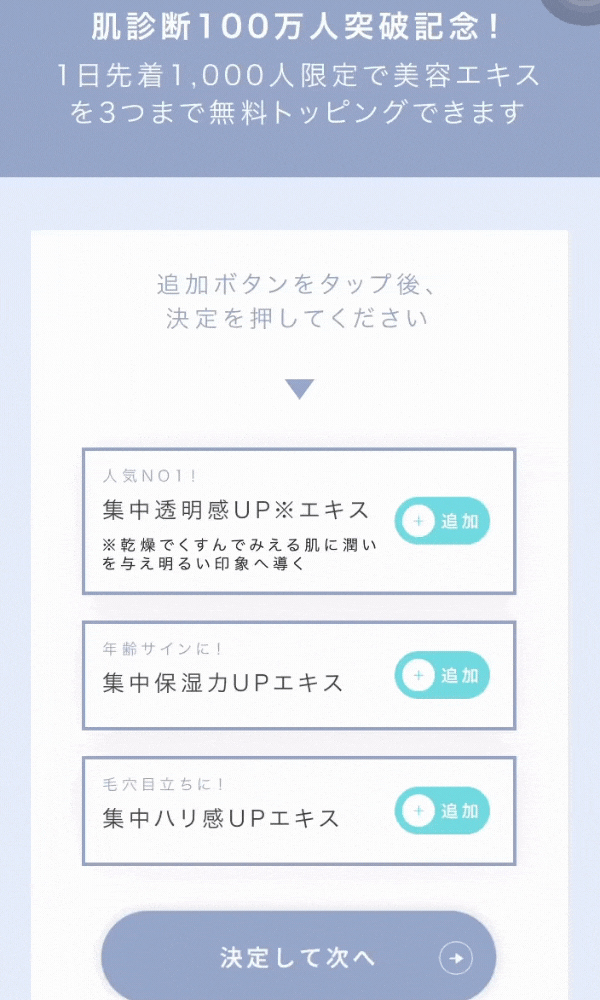This screenshot has width=600, height=1000.
Task: Add the 集中保湿力UP extract
Action: point(442,676)
